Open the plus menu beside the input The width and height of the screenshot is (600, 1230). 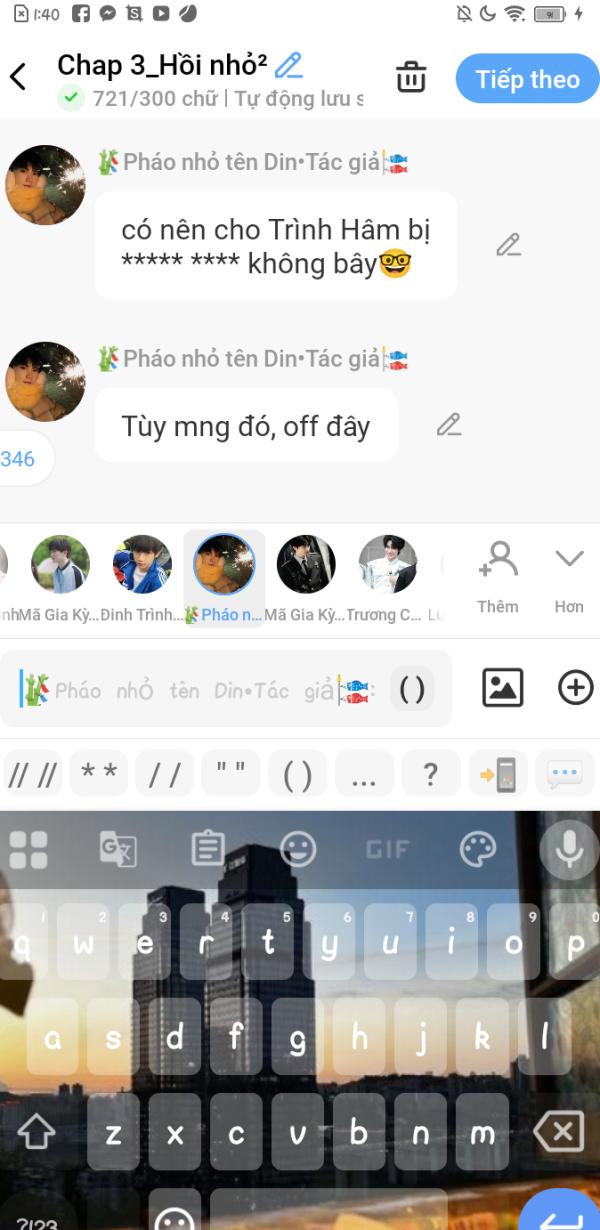575,688
